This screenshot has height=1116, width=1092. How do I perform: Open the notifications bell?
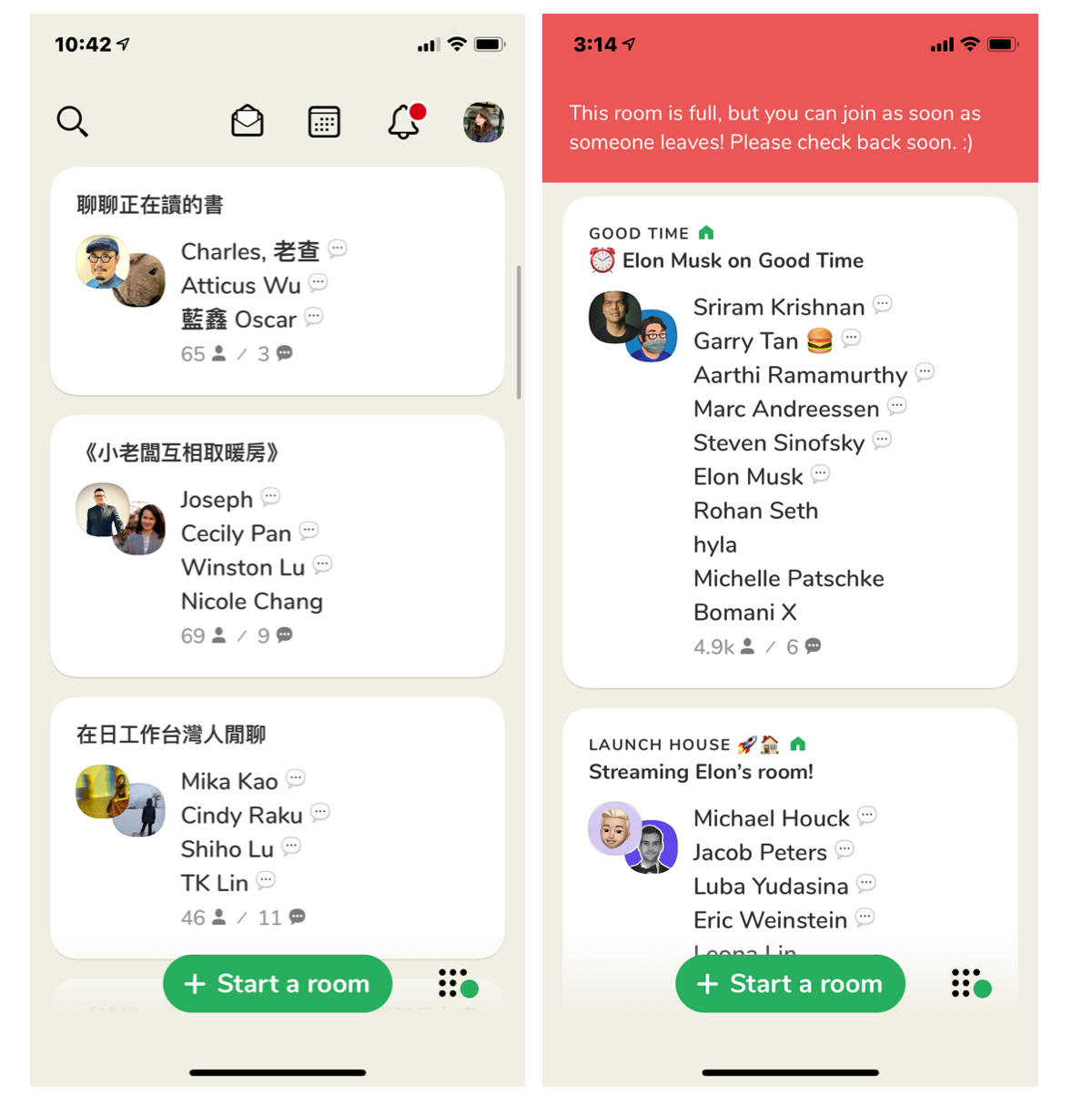(404, 121)
